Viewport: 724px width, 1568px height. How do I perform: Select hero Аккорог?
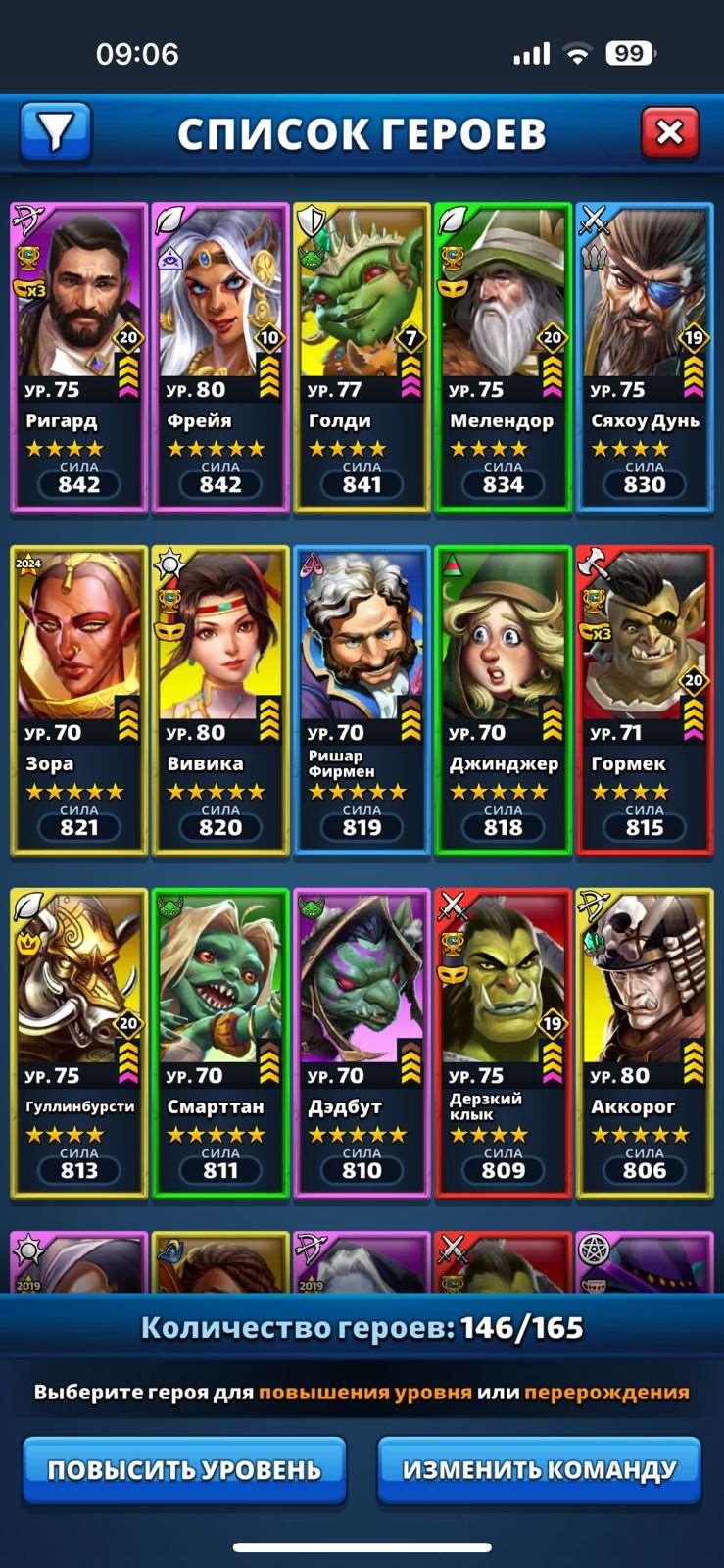644,1044
